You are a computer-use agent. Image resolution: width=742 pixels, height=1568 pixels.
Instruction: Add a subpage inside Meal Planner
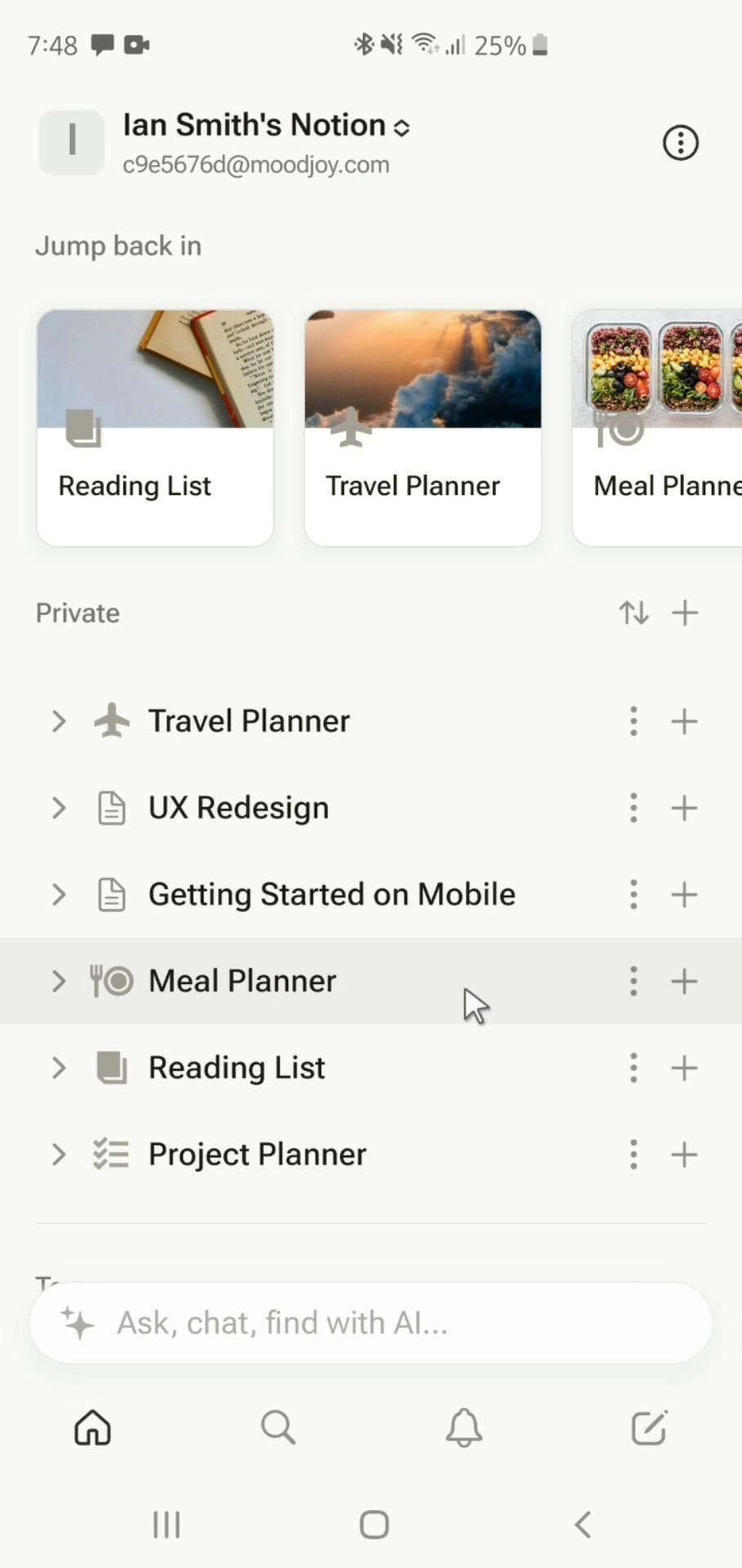point(684,981)
